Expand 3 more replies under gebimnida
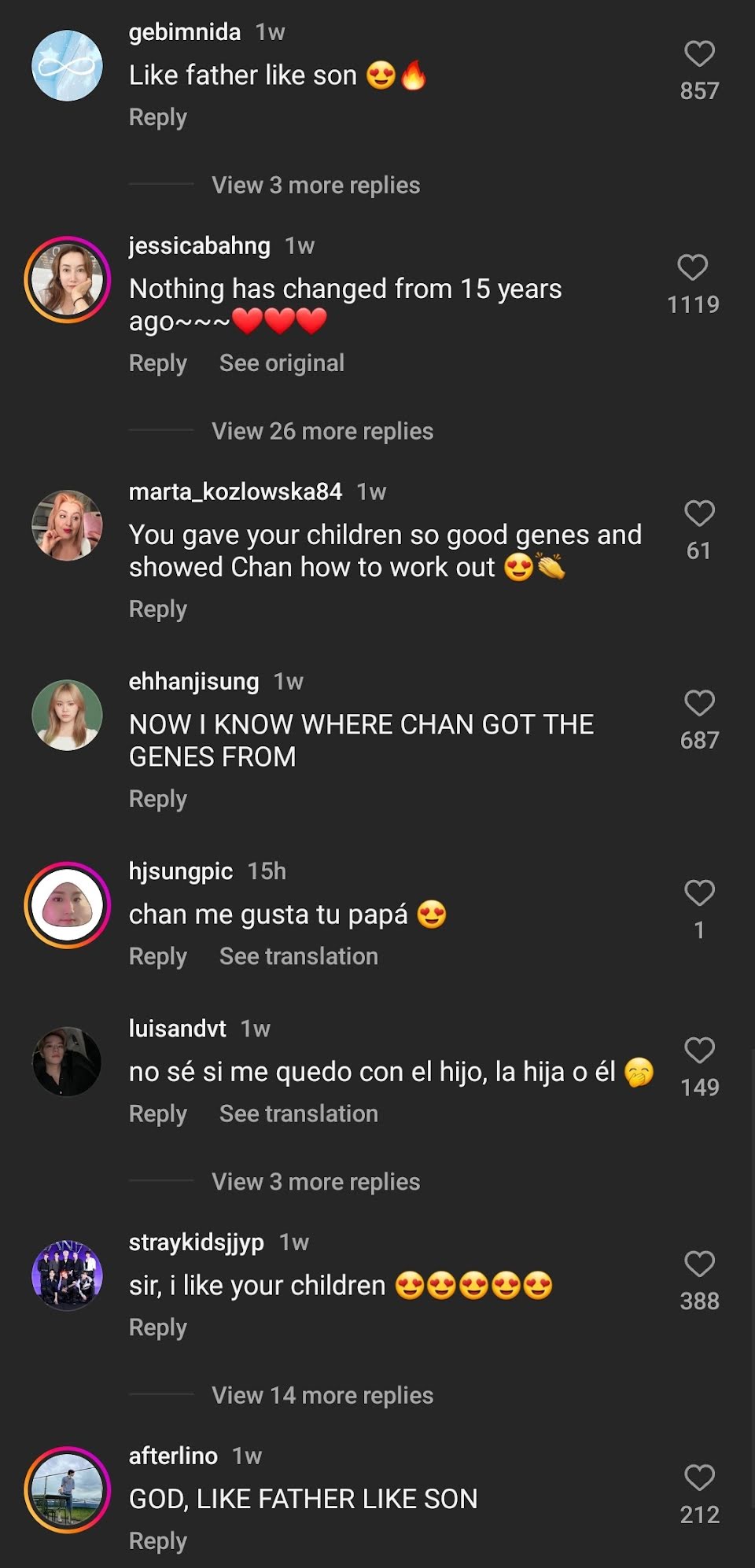This screenshot has width=755, height=1568. [315, 185]
